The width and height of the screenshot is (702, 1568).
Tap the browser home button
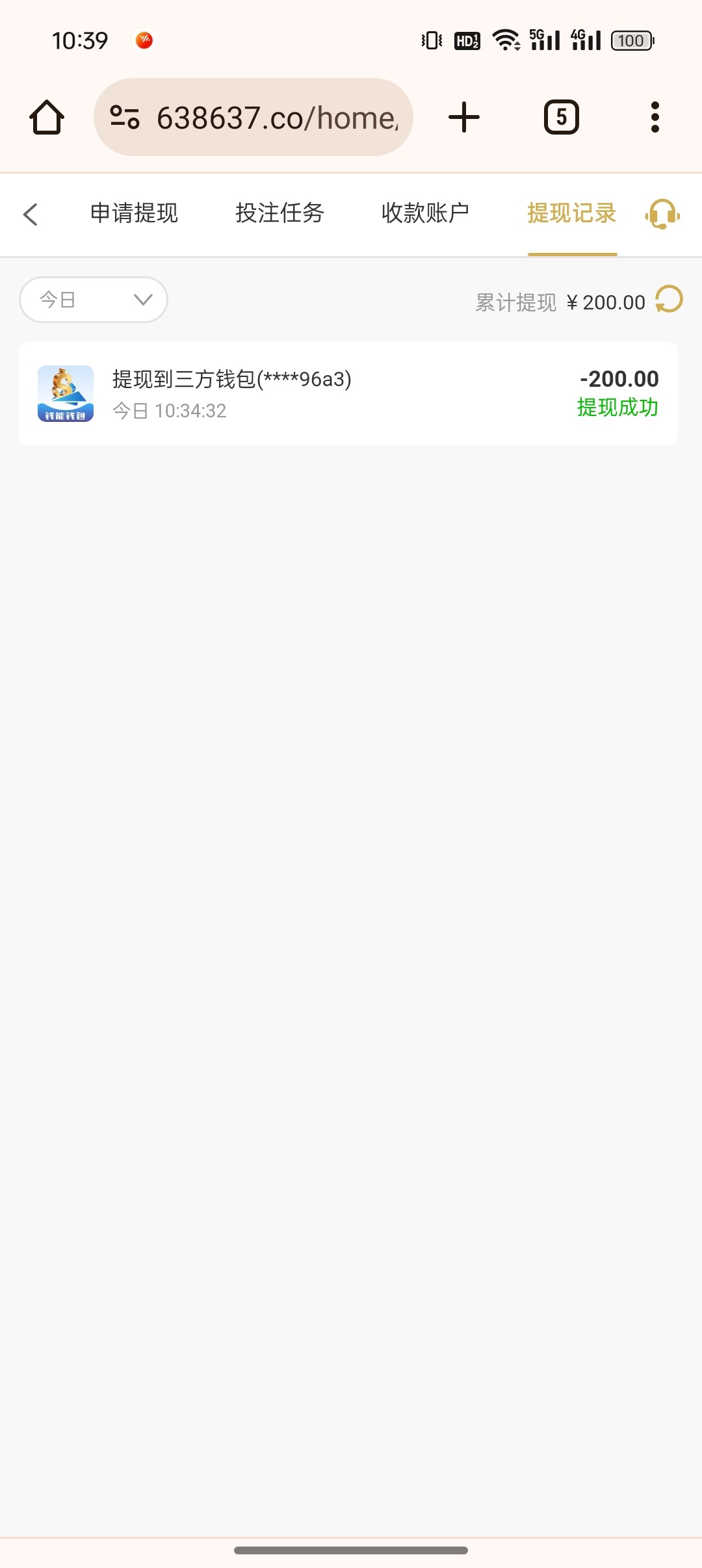click(x=47, y=118)
